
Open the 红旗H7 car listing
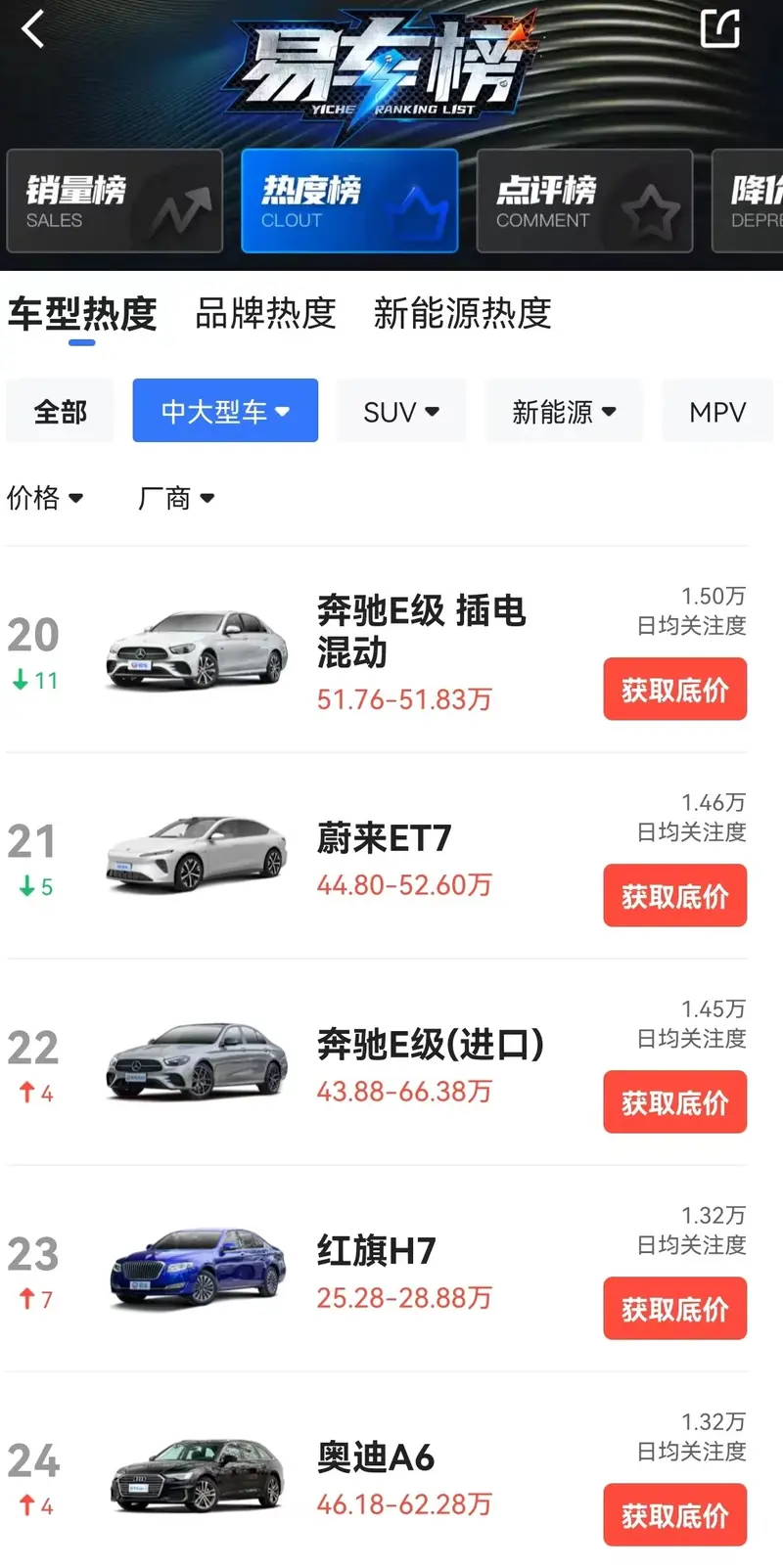(x=377, y=1251)
